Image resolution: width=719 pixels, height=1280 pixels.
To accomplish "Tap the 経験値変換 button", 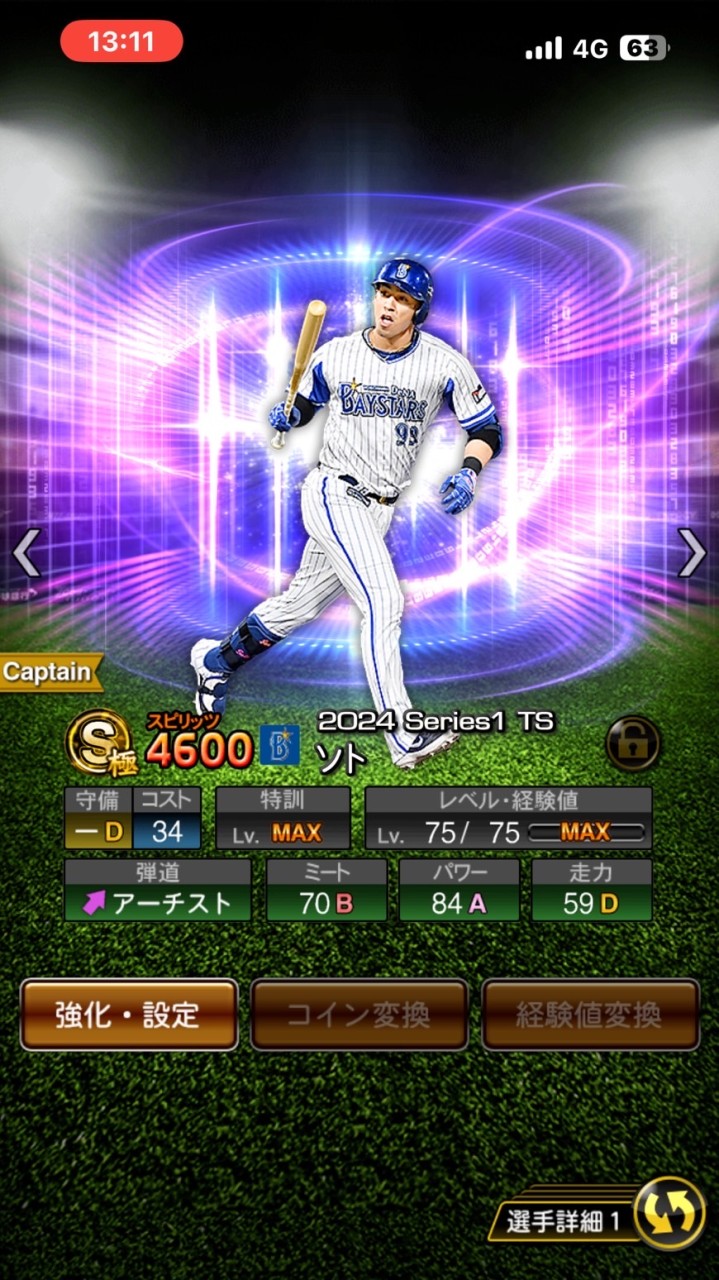I will [590, 1015].
